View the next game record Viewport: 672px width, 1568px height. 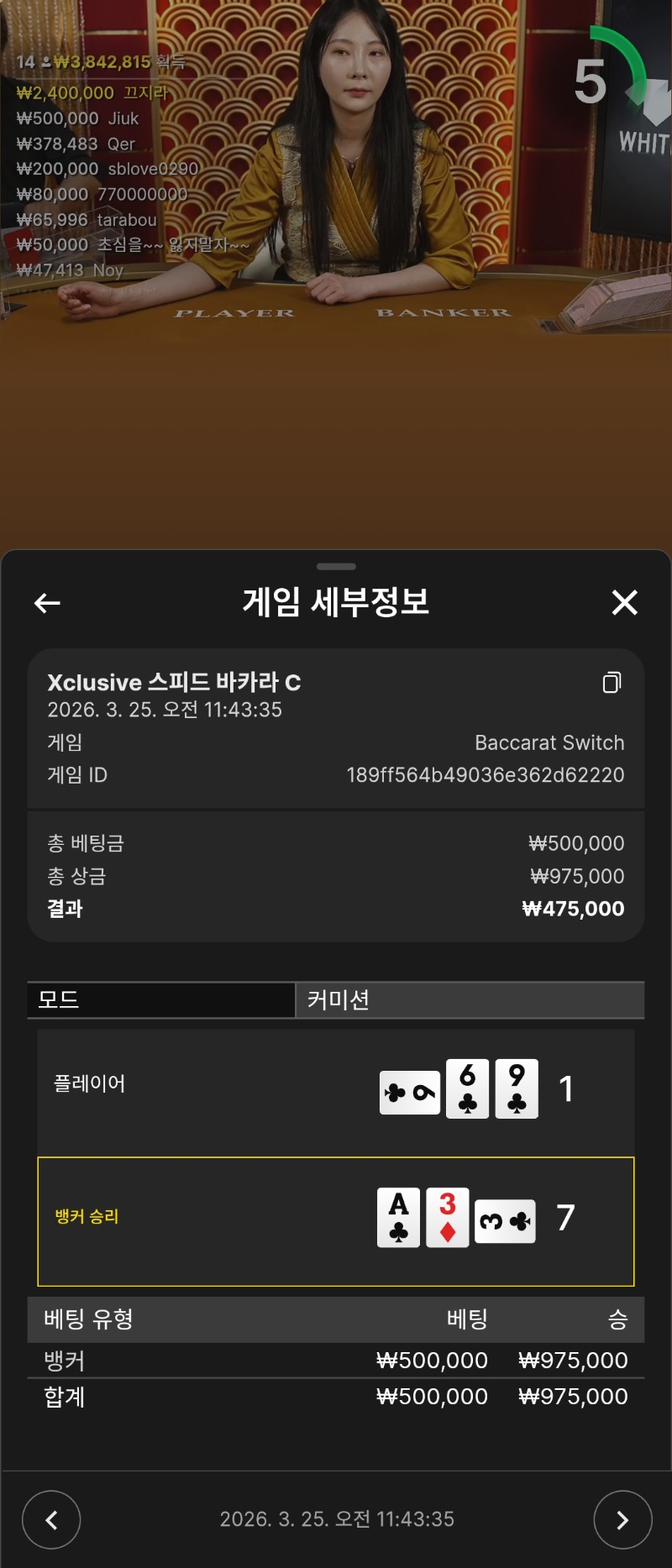tap(622, 1519)
